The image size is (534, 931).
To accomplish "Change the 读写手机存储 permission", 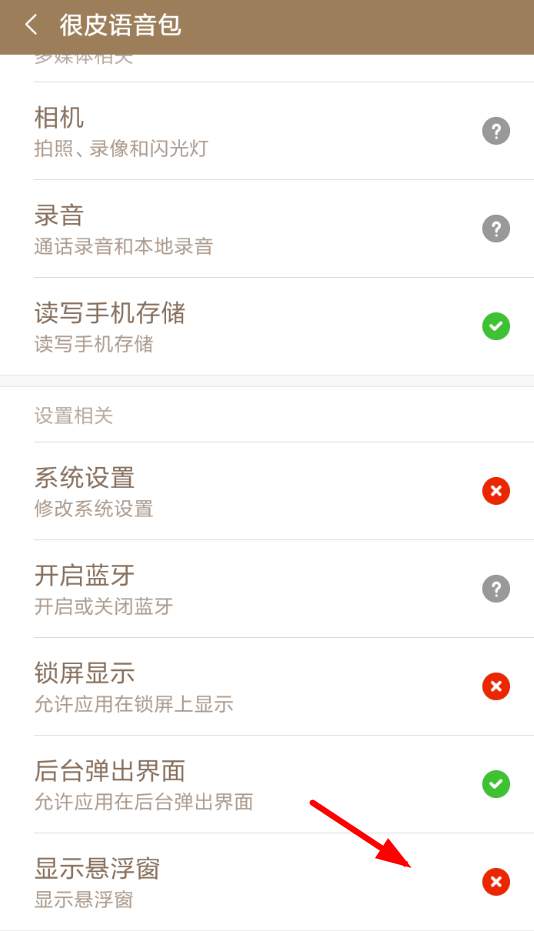I will (267, 326).
